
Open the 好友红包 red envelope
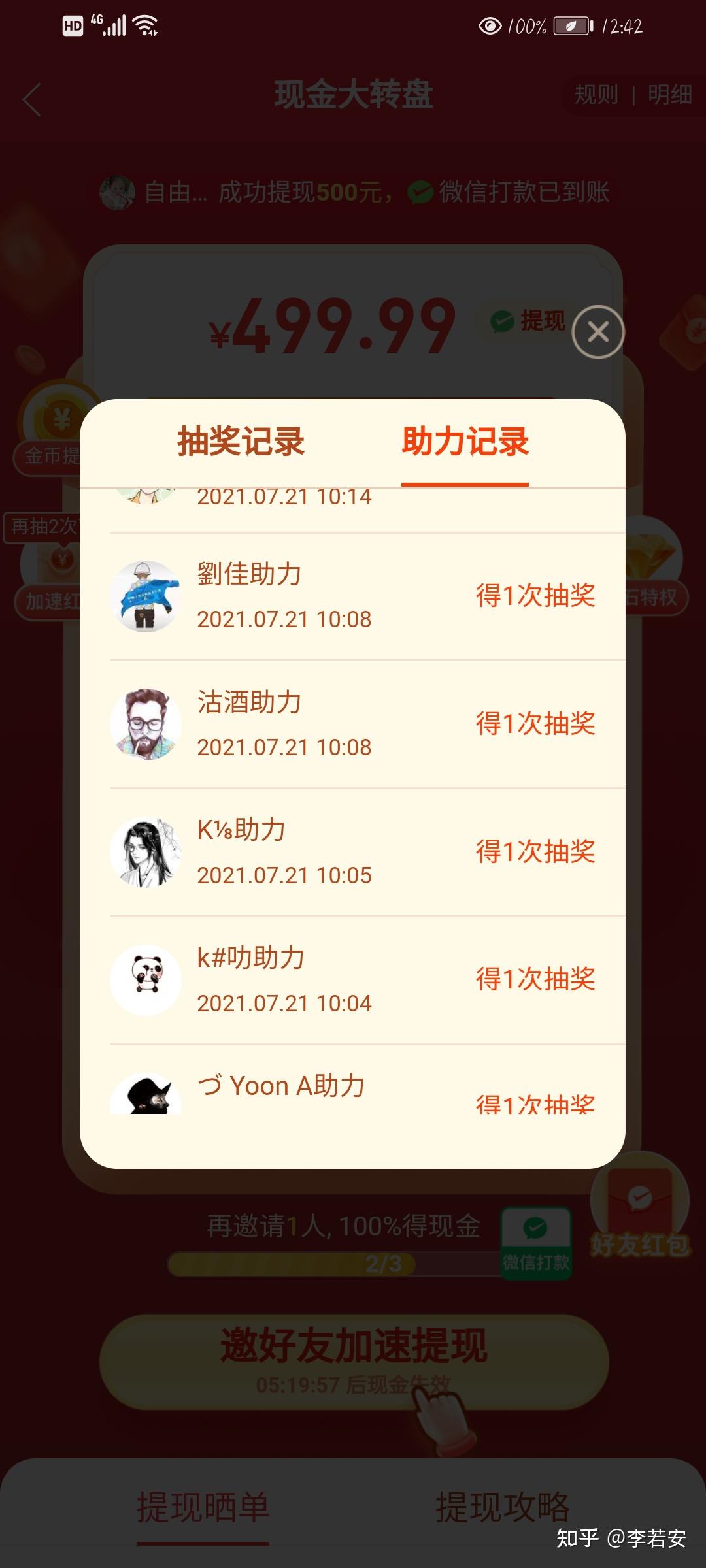coord(639,1207)
